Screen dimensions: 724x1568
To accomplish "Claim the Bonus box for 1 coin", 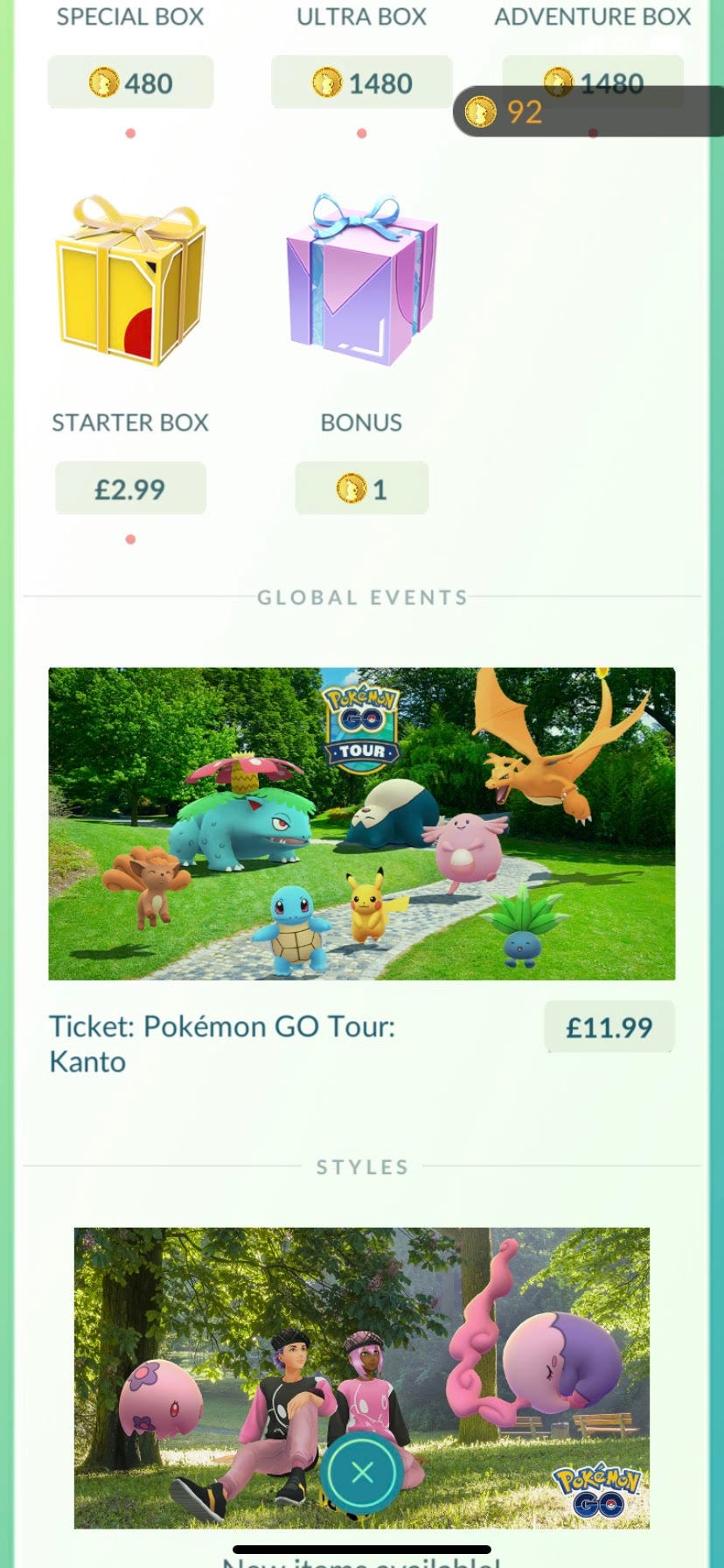I will [x=361, y=488].
